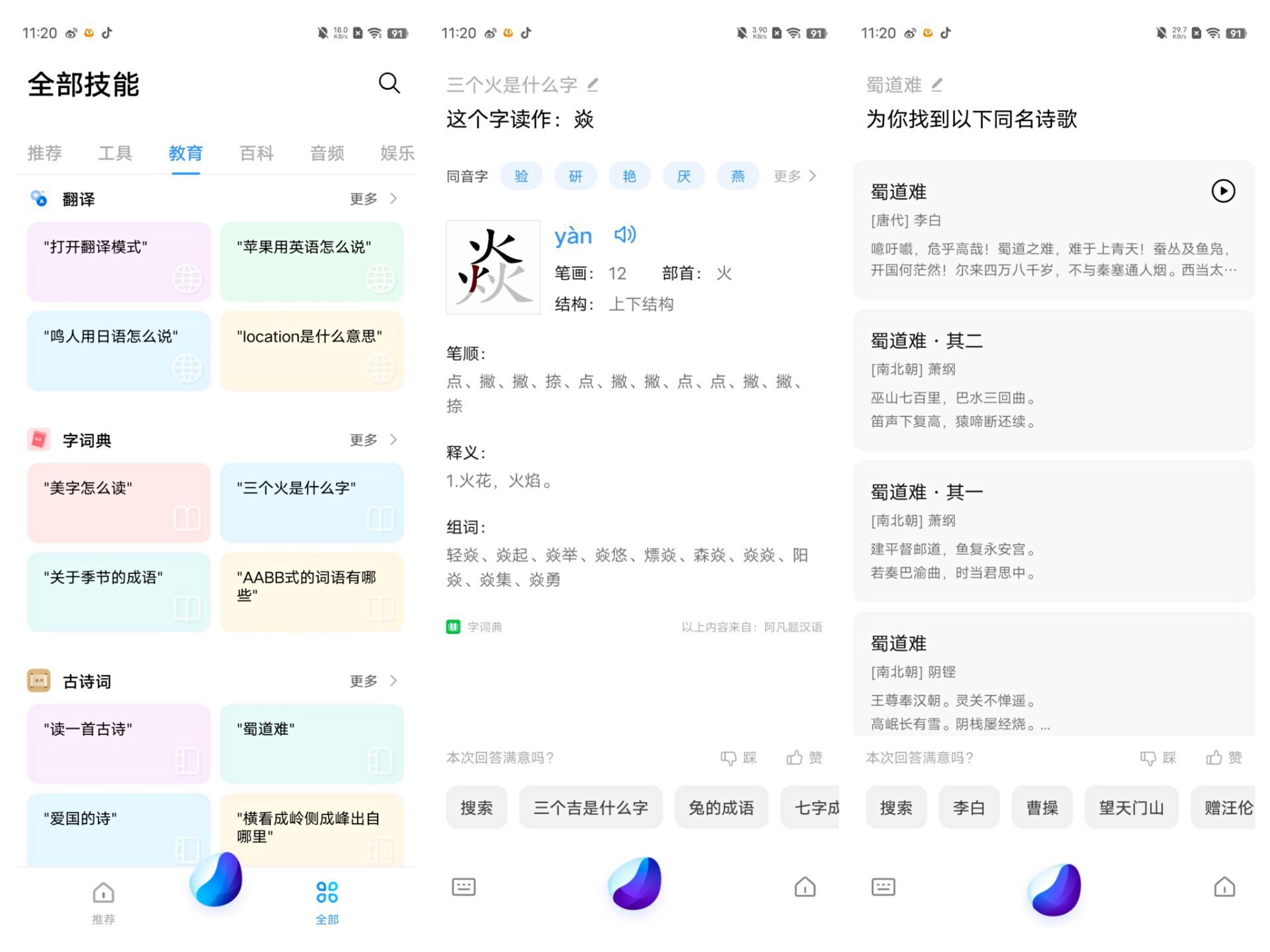Image resolution: width=1270 pixels, height=952 pixels.
Task: Play the pronunciation of yàn
Action: pyautogui.click(x=624, y=235)
